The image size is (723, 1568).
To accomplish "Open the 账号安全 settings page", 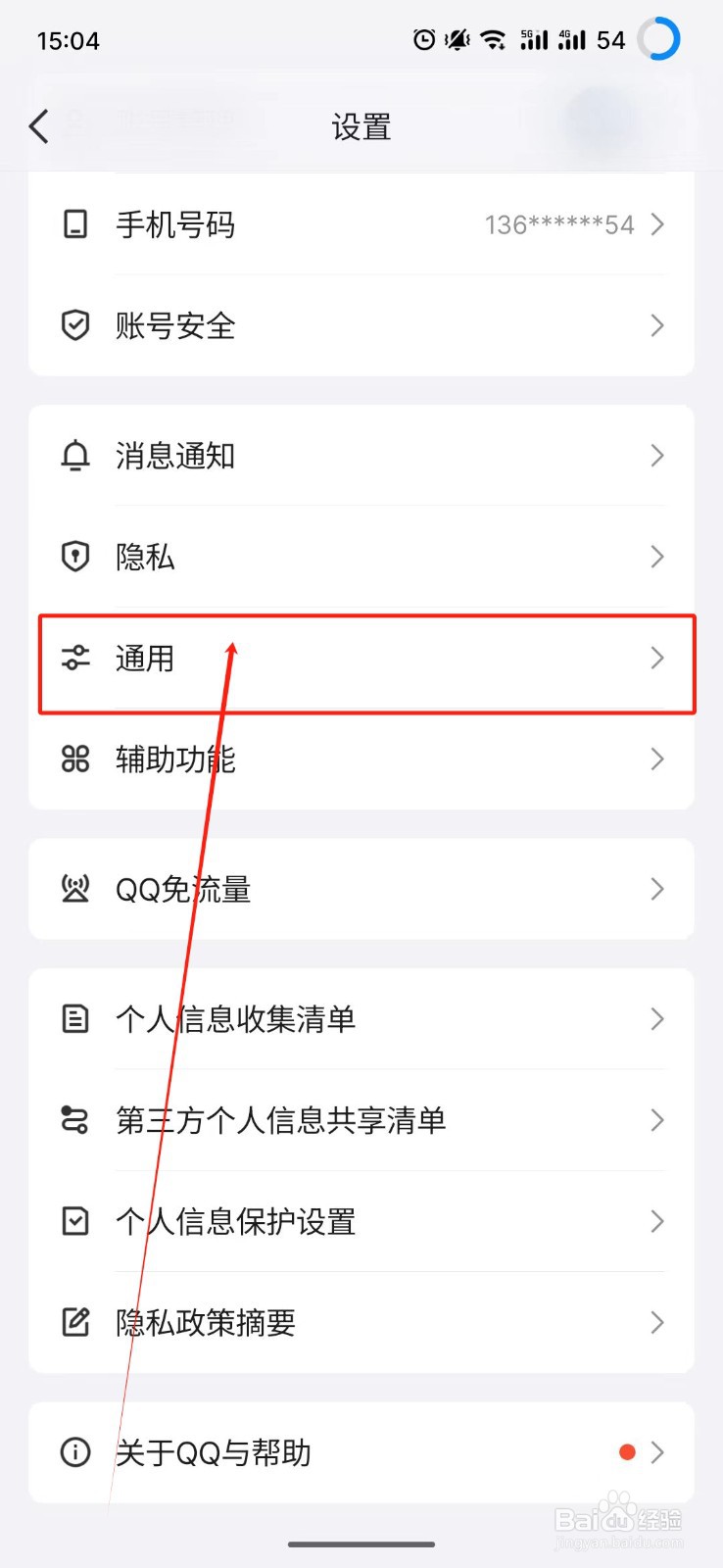I will [x=361, y=325].
